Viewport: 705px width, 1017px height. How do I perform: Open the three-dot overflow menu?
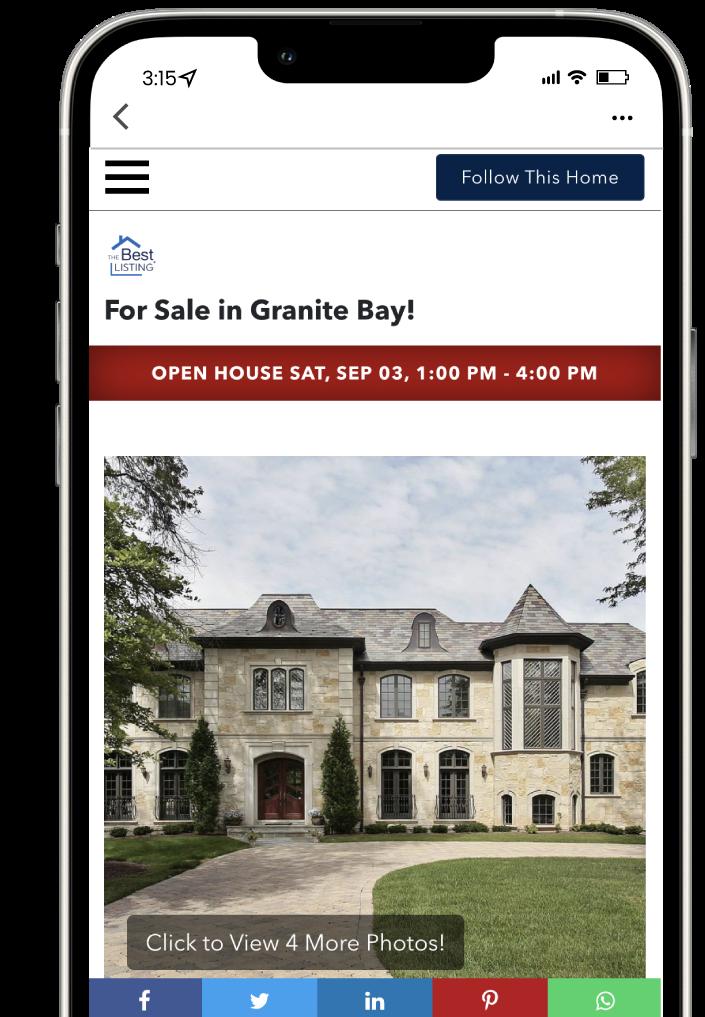click(622, 118)
